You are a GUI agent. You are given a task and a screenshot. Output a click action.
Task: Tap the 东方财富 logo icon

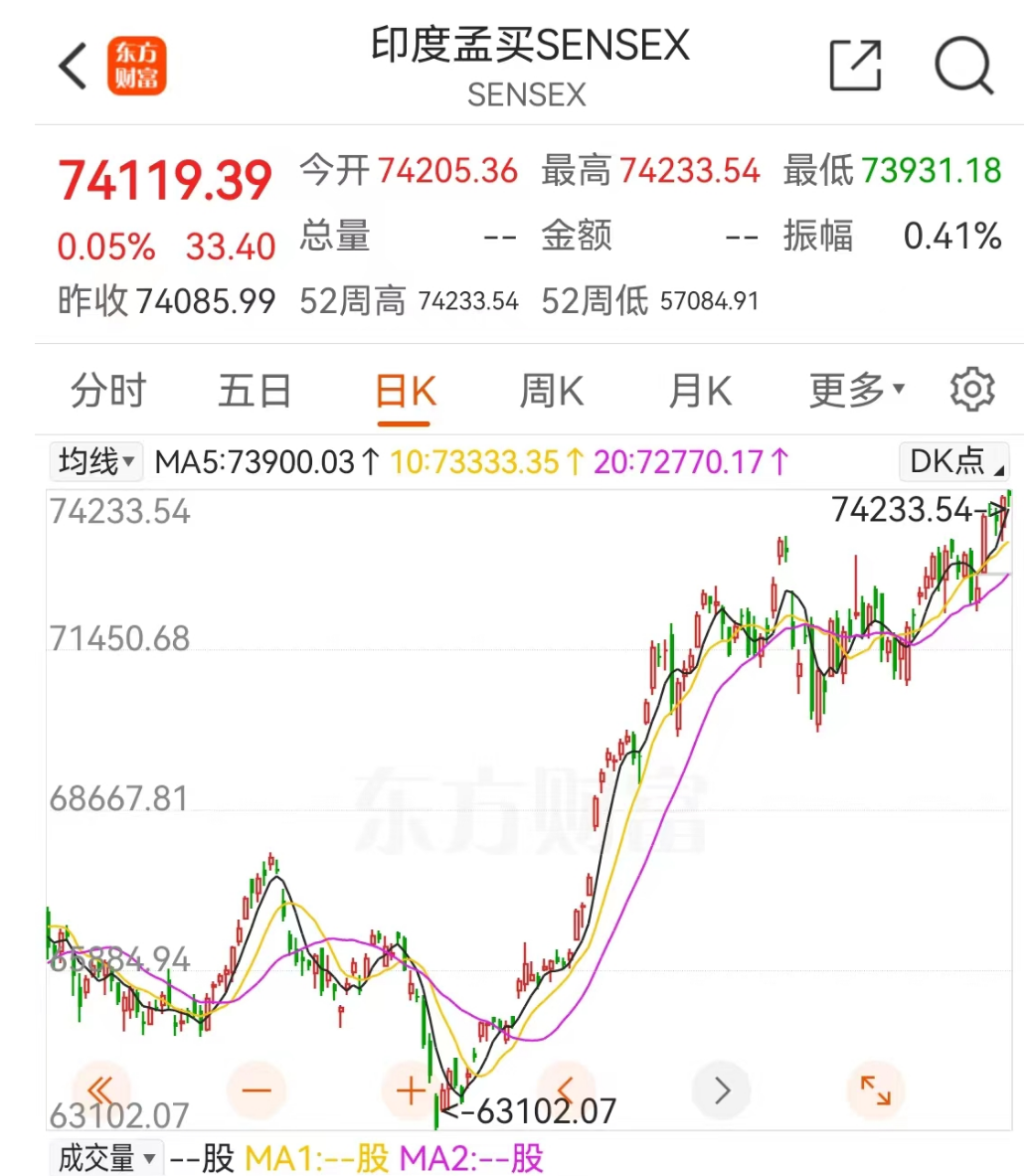(x=137, y=65)
